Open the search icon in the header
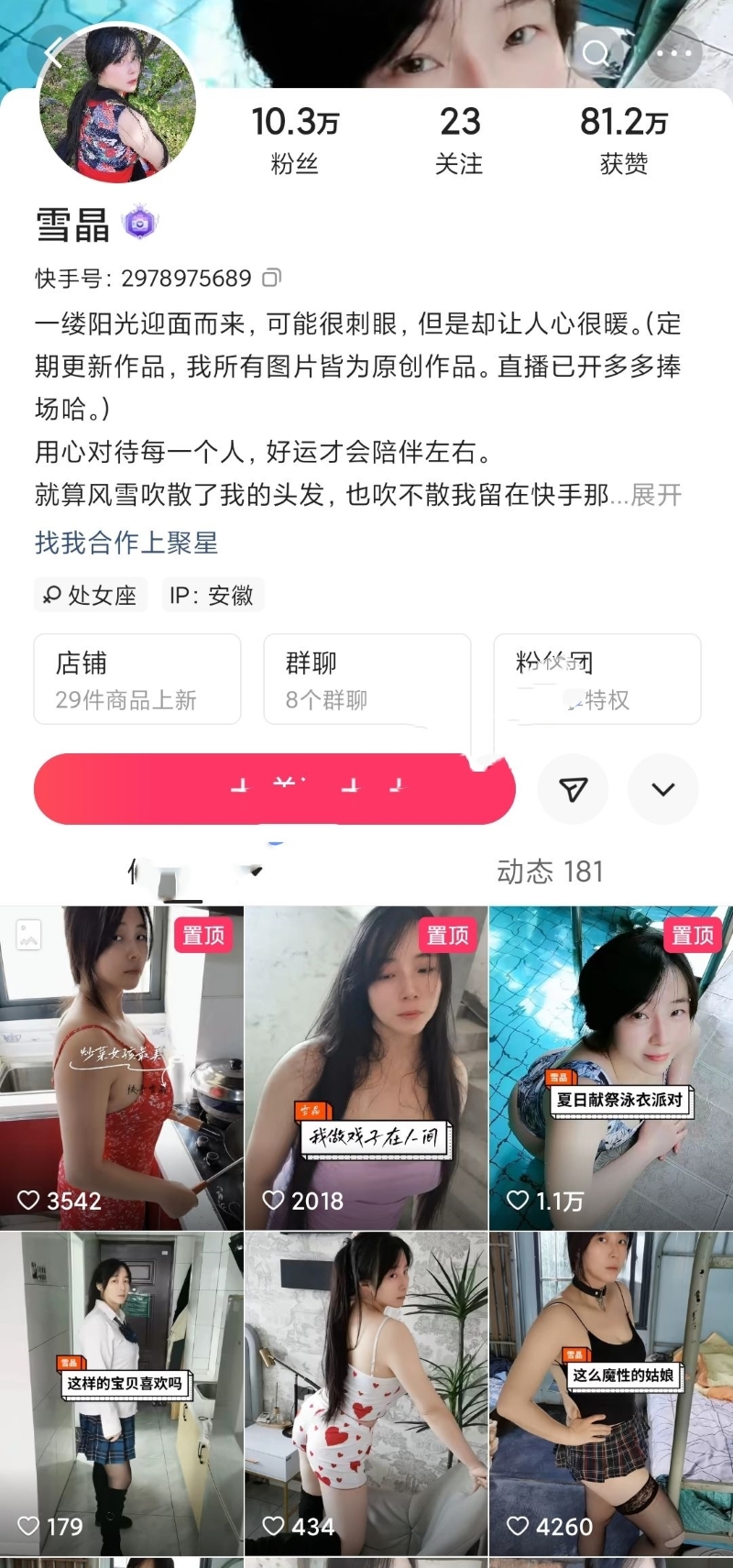 (x=596, y=53)
